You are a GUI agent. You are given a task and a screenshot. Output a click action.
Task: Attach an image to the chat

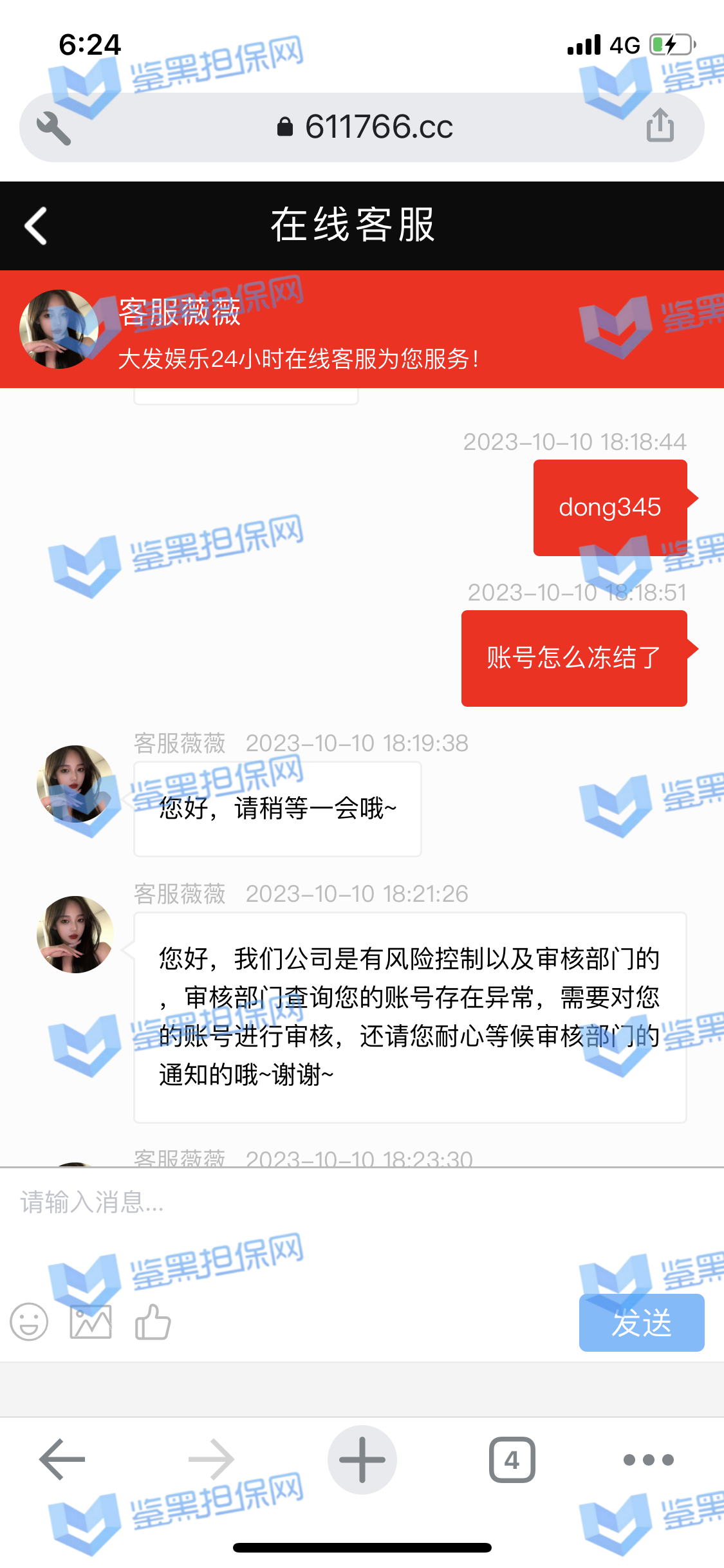[91, 1322]
